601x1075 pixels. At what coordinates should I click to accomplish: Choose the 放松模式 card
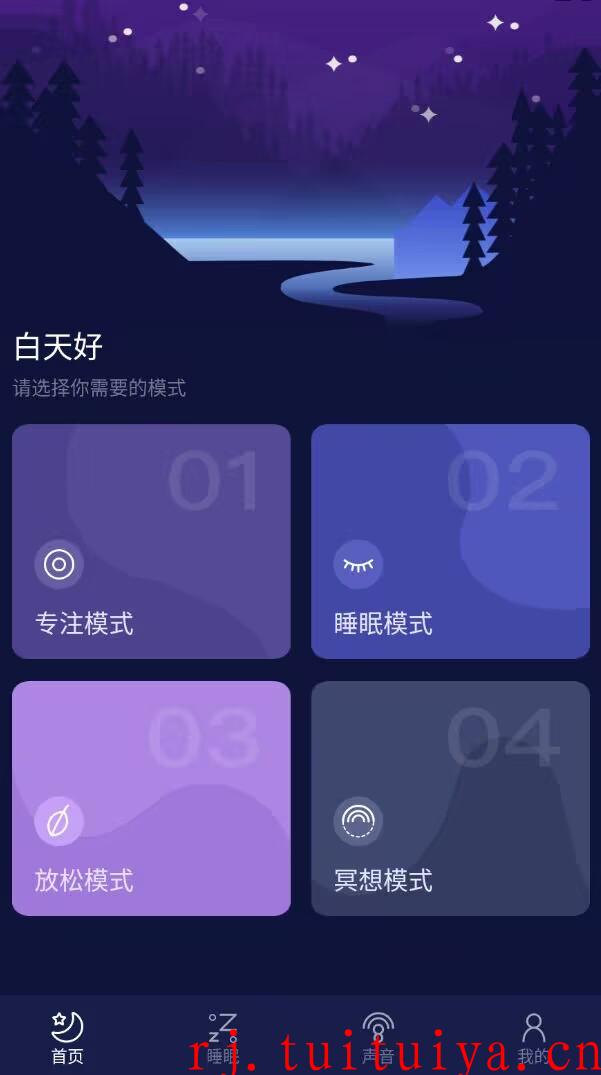(151, 798)
